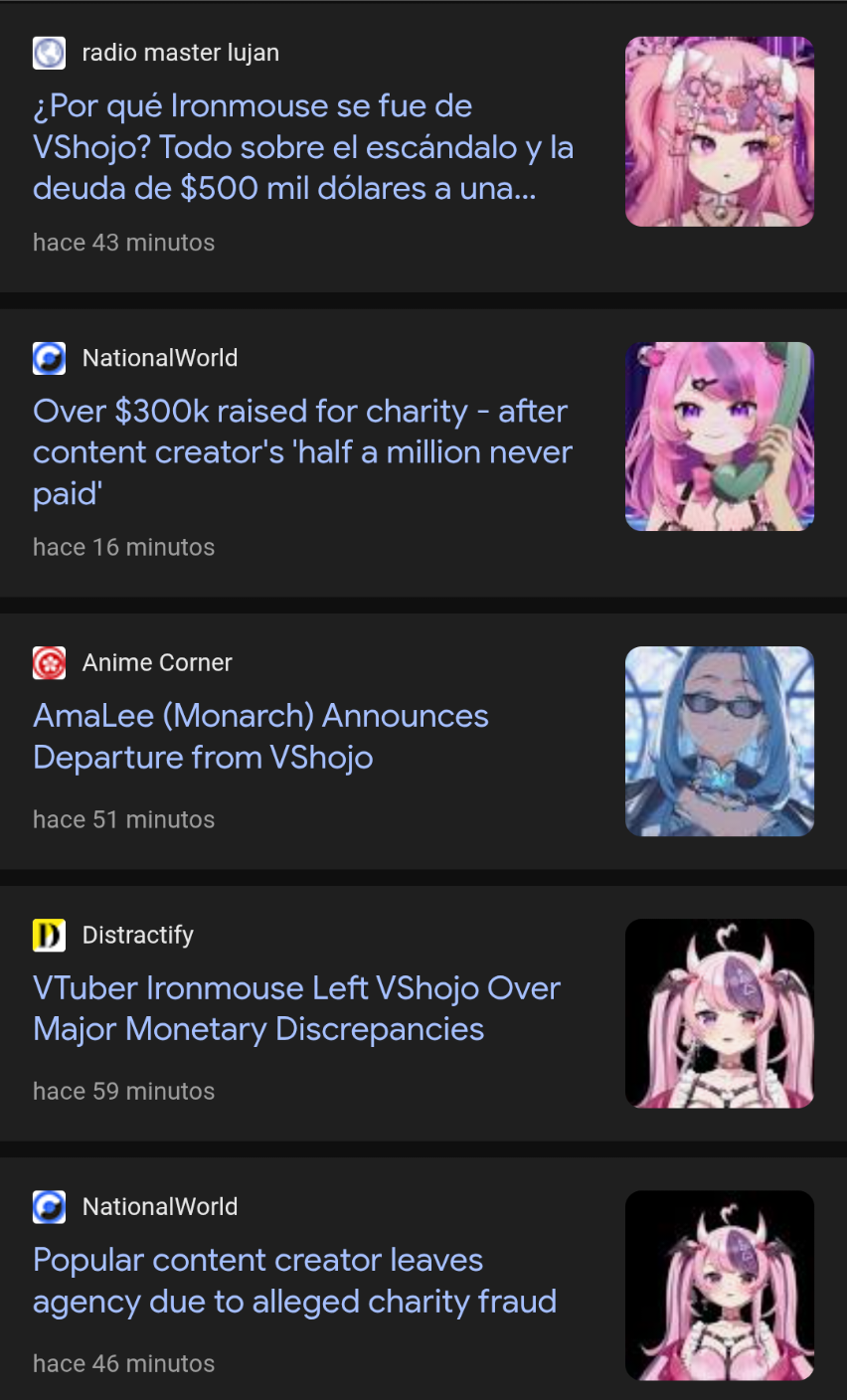The image size is (848, 1400).
Task: Open the radio master lujan Ironmouse article
Action: [x=302, y=147]
